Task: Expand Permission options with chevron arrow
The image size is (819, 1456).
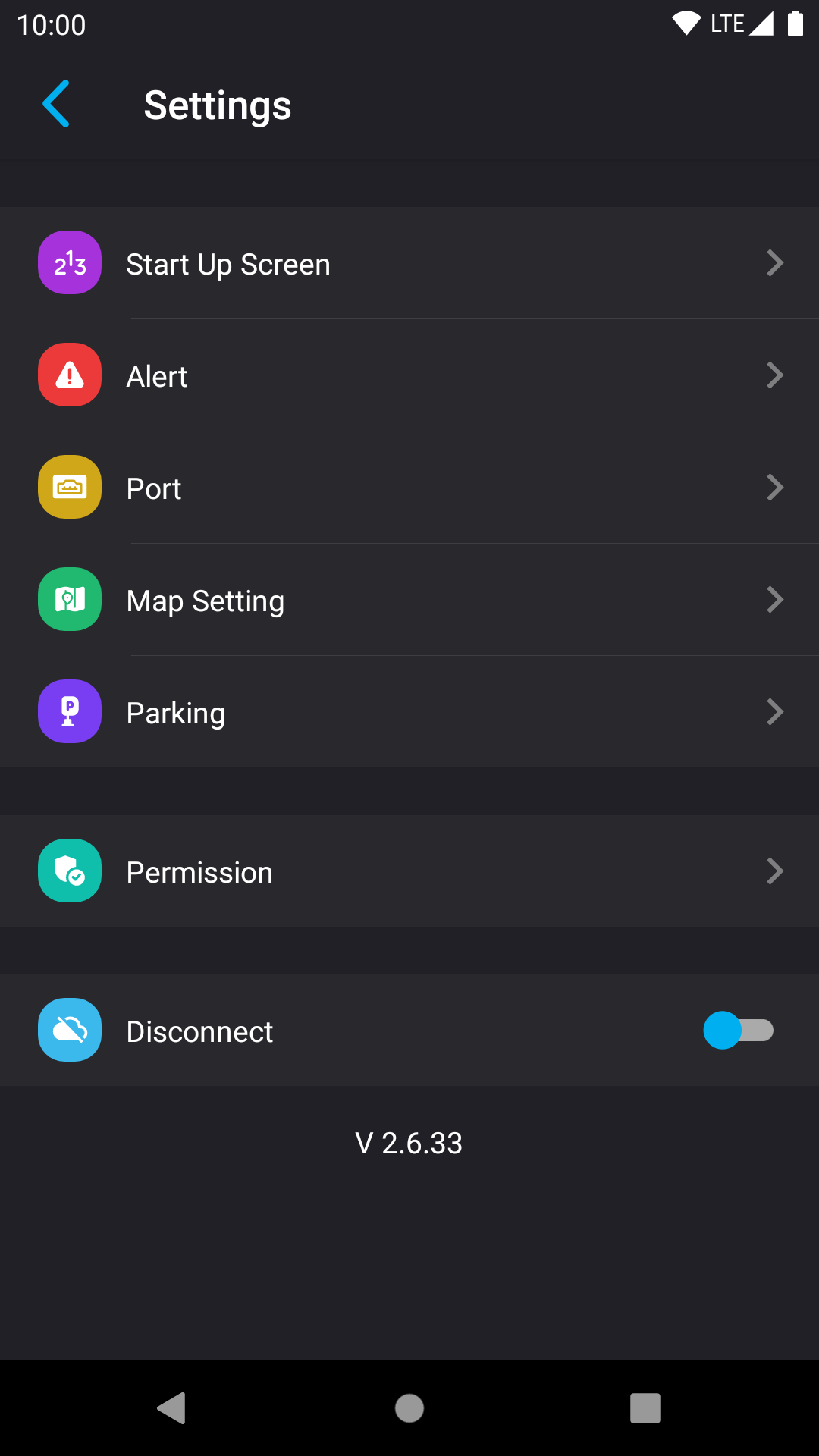Action: tap(774, 871)
